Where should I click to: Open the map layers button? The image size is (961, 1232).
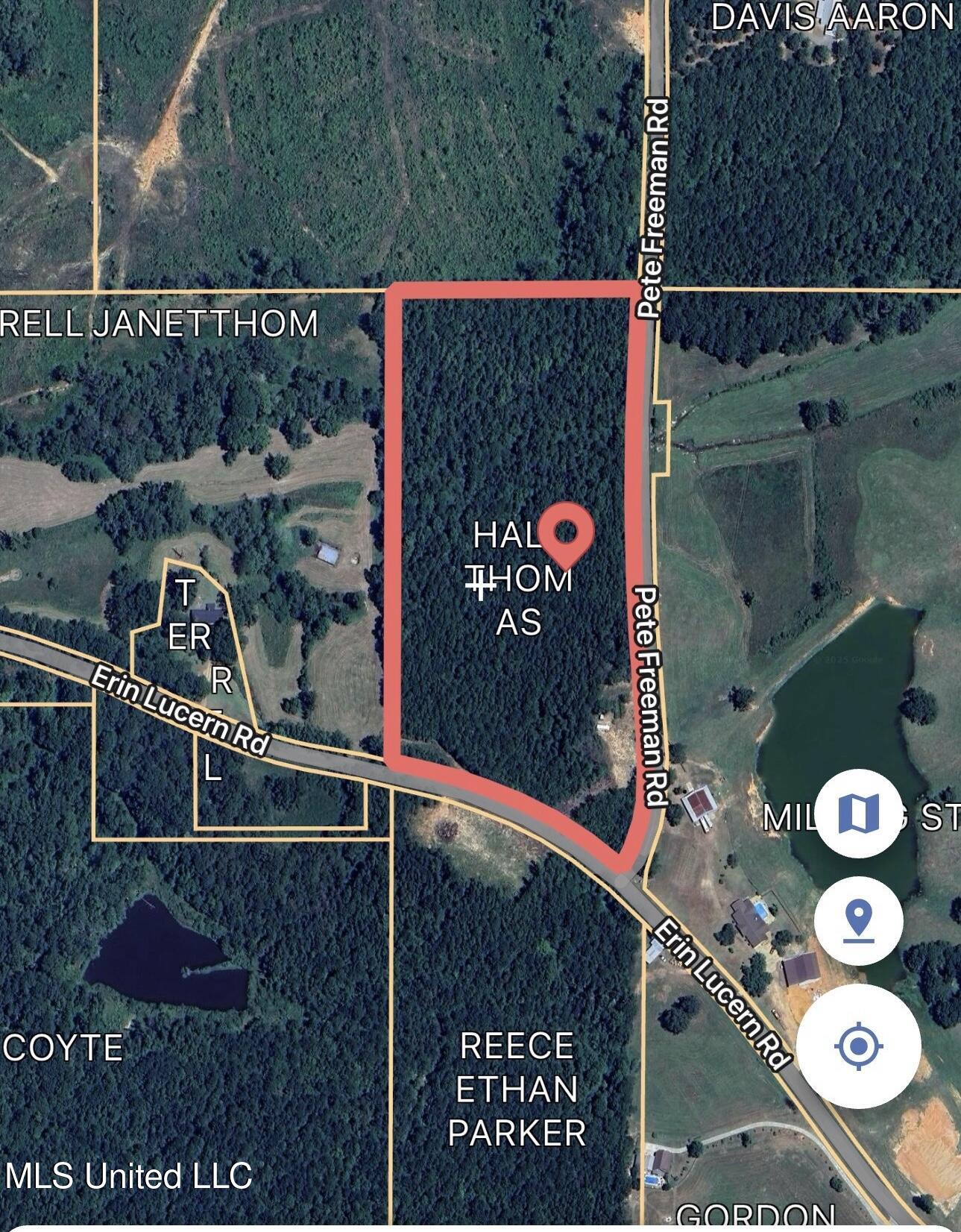click(858, 813)
